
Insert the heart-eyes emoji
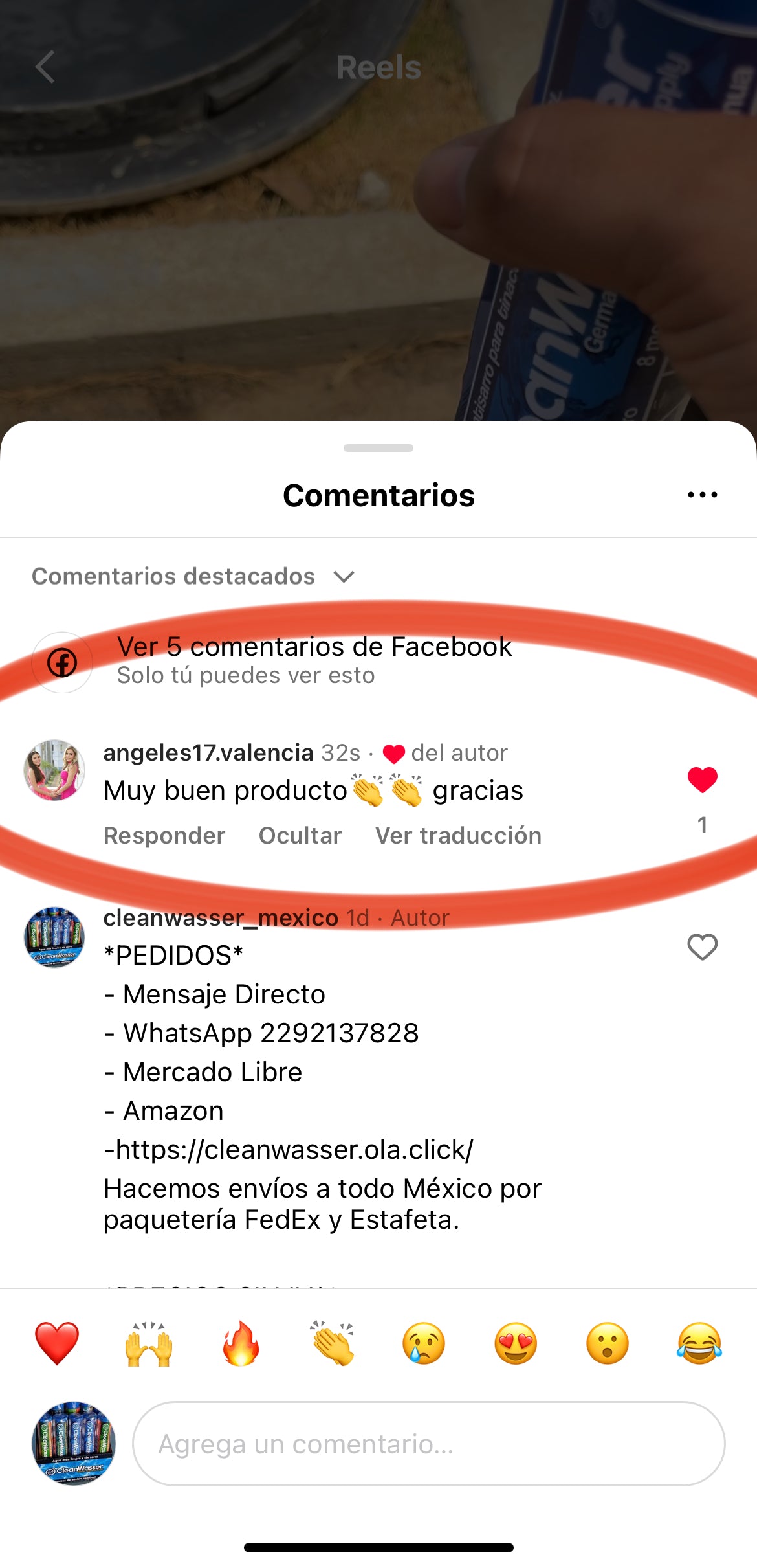[x=516, y=1343]
